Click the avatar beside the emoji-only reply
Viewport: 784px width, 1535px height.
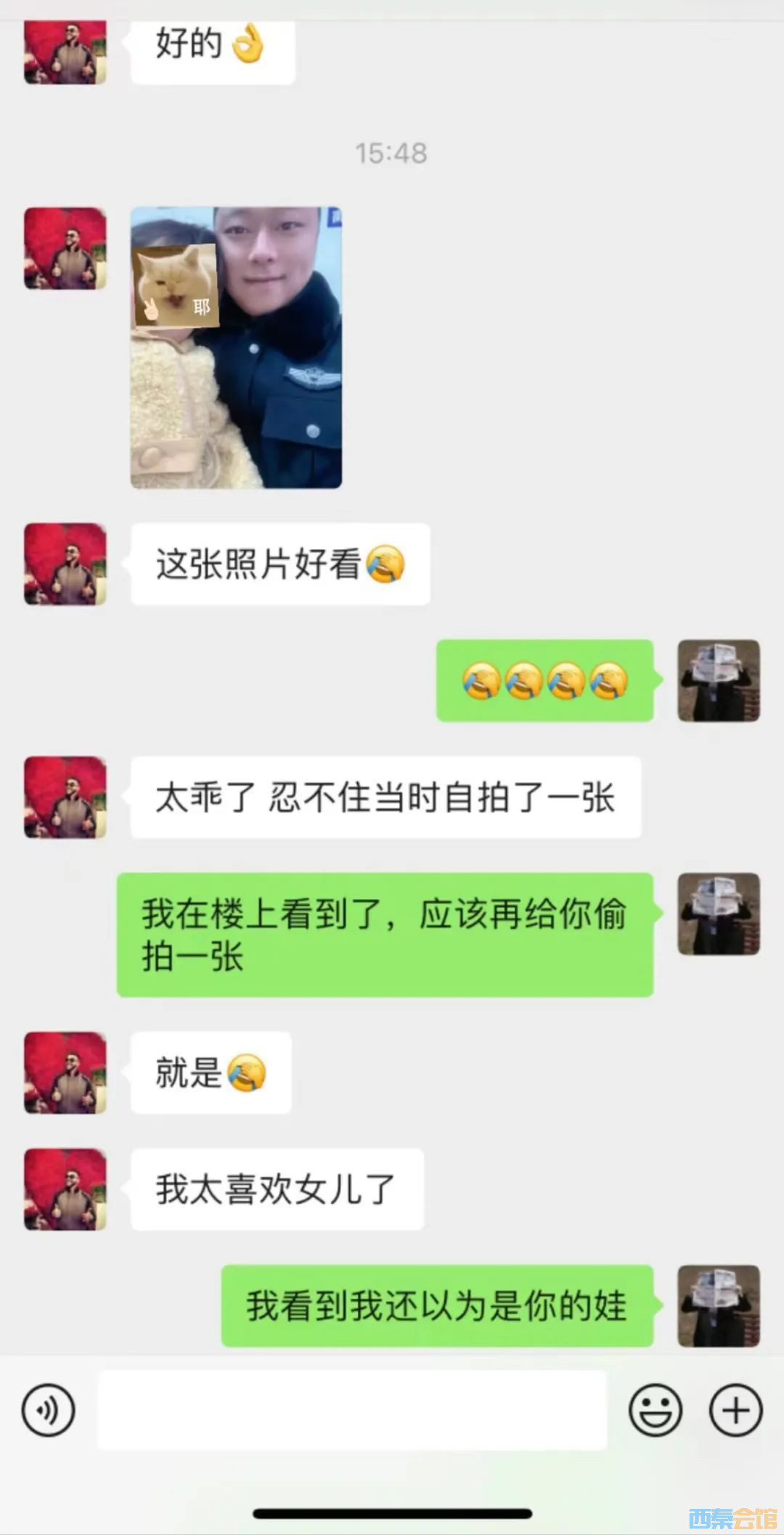tap(719, 680)
